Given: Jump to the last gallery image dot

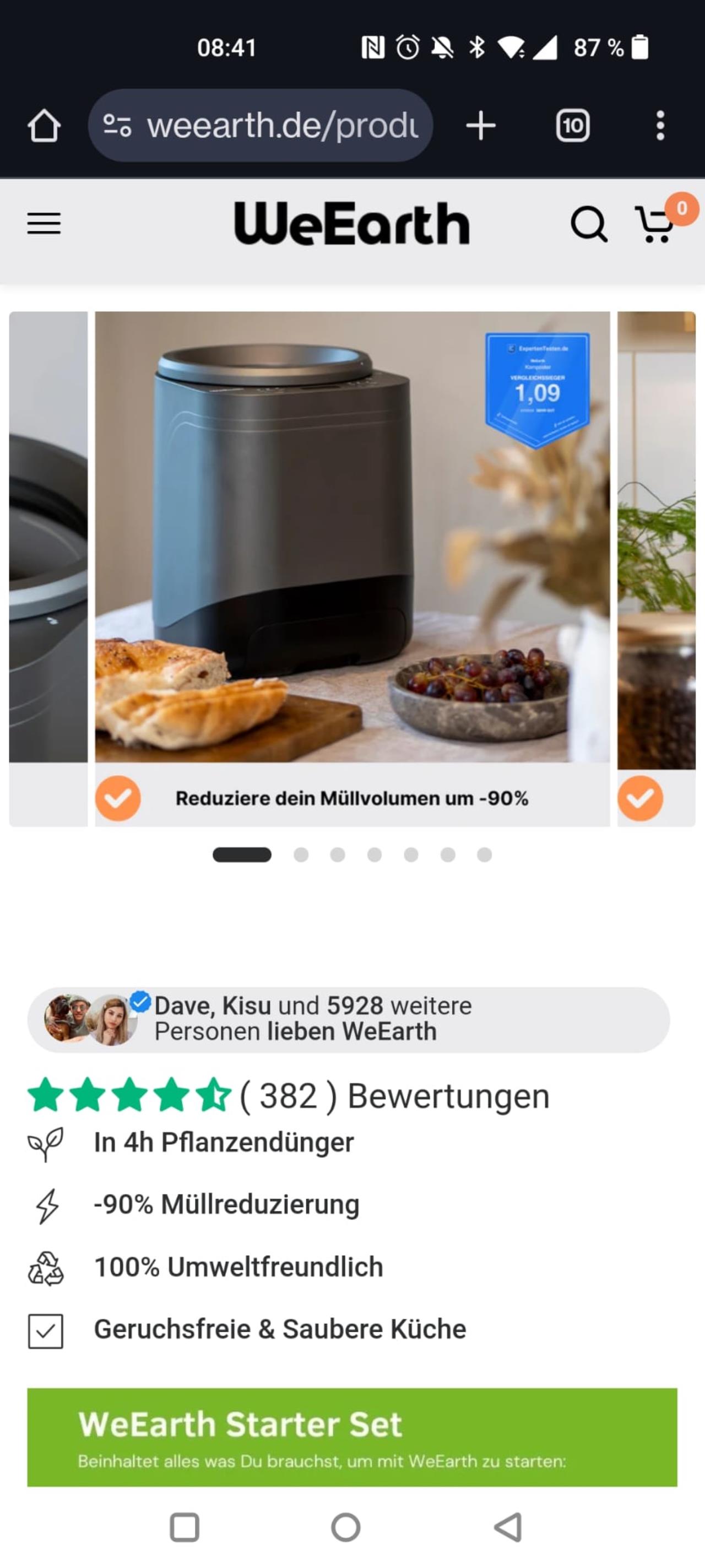Looking at the screenshot, I should coord(484,855).
